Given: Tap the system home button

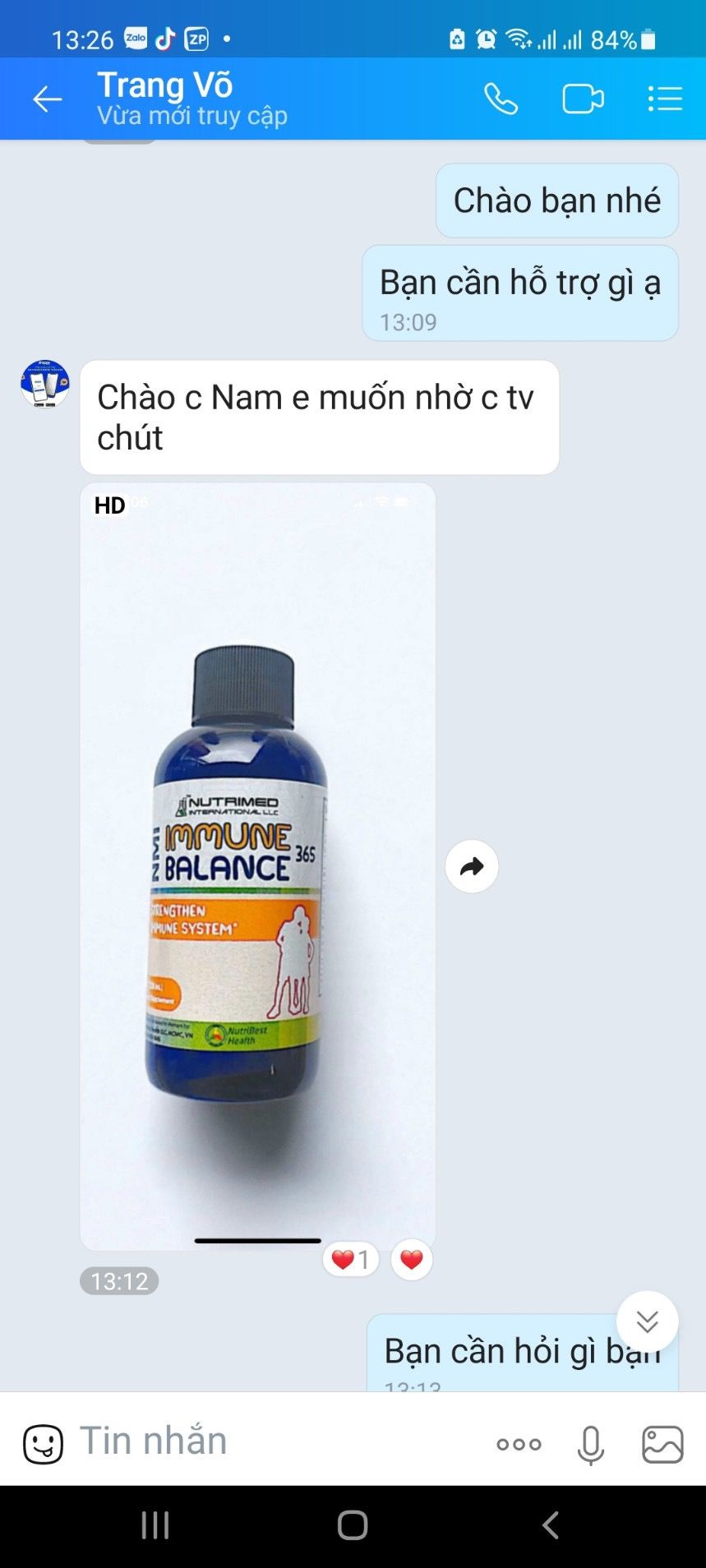Looking at the screenshot, I should (353, 1525).
